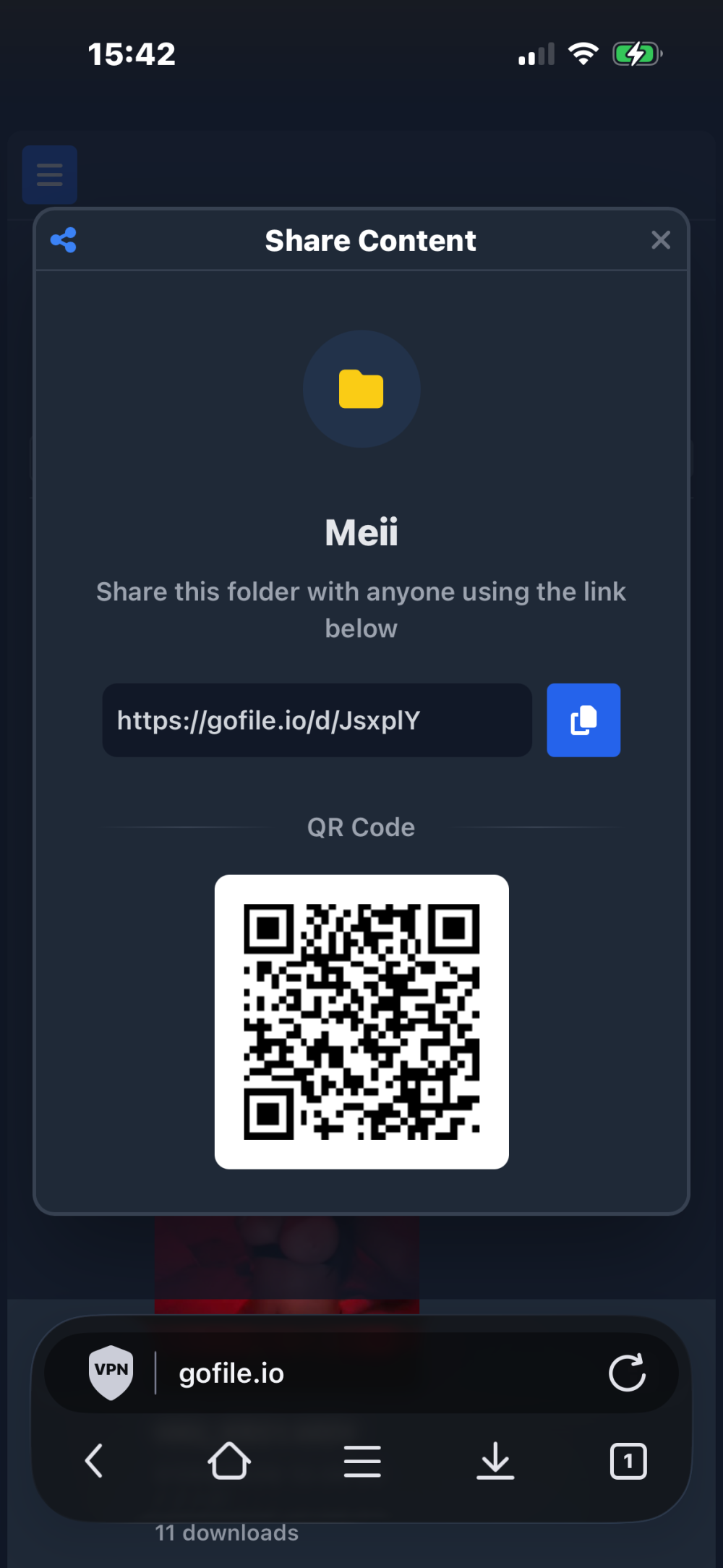
Task: Open the VPN shield settings
Action: (x=111, y=1372)
